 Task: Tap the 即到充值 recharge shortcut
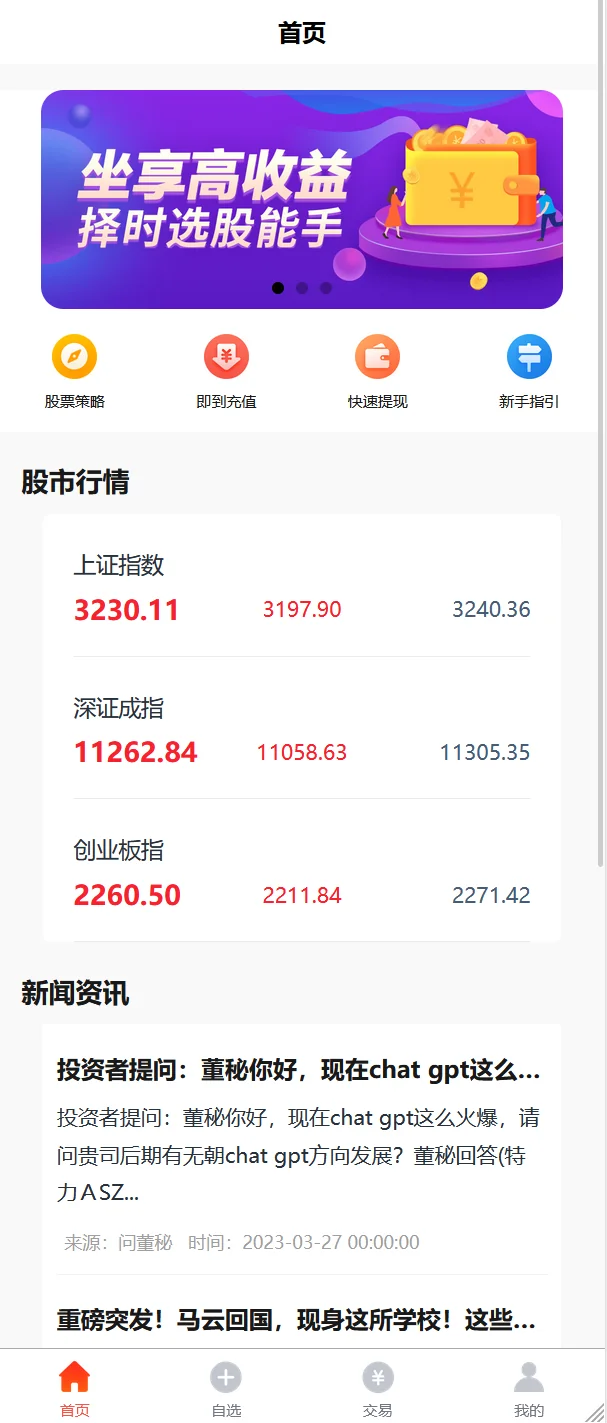(226, 371)
